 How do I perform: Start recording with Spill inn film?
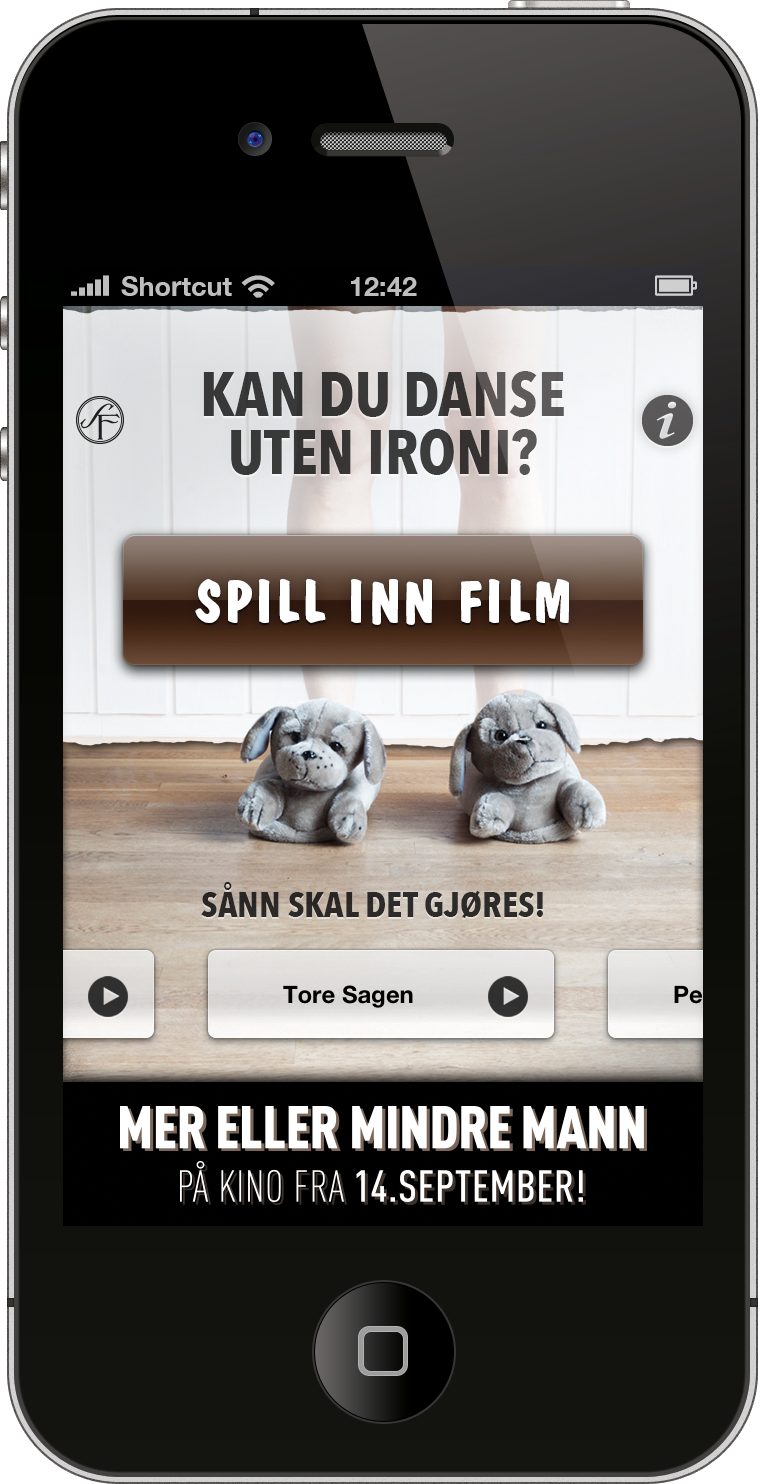point(383,600)
